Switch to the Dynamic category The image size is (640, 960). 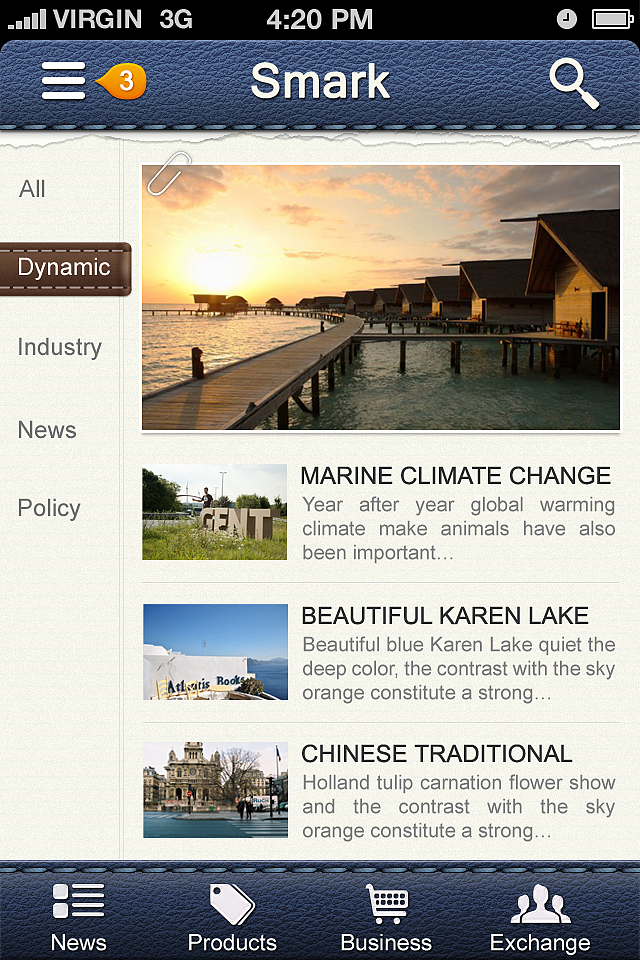point(64,268)
